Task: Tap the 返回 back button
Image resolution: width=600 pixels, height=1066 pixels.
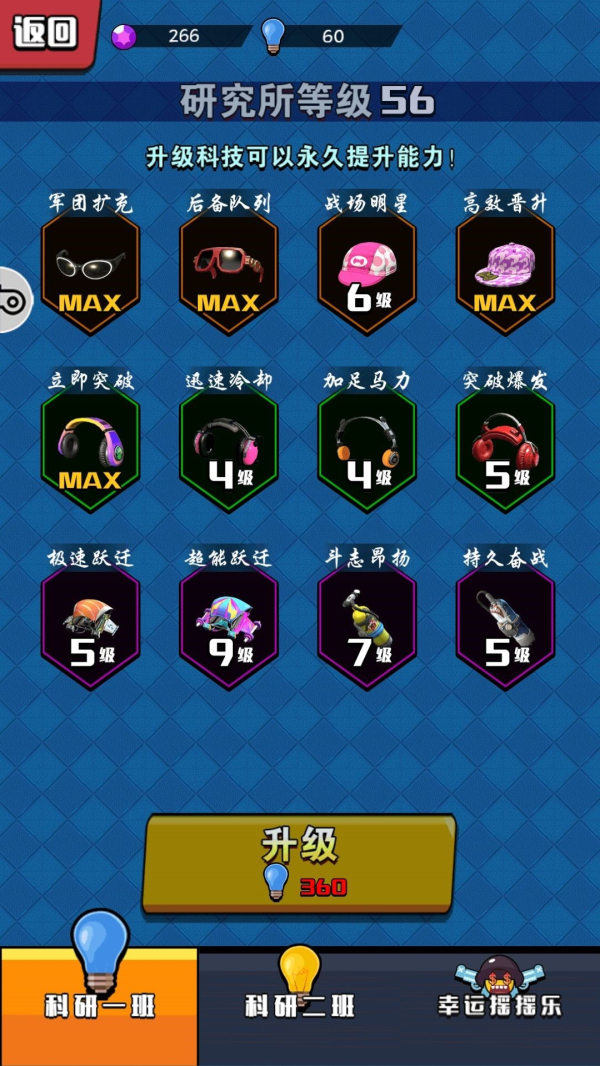Action: tap(45, 32)
